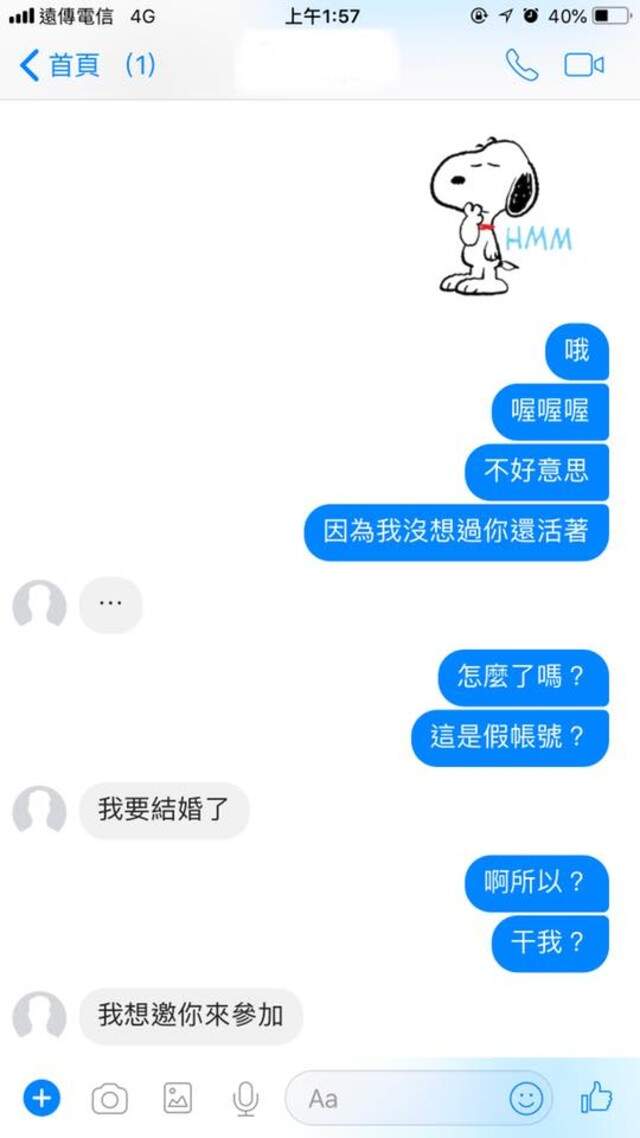Image resolution: width=640 pixels, height=1138 pixels.
Task: Go back to 首頁 chat list
Action: (60, 66)
